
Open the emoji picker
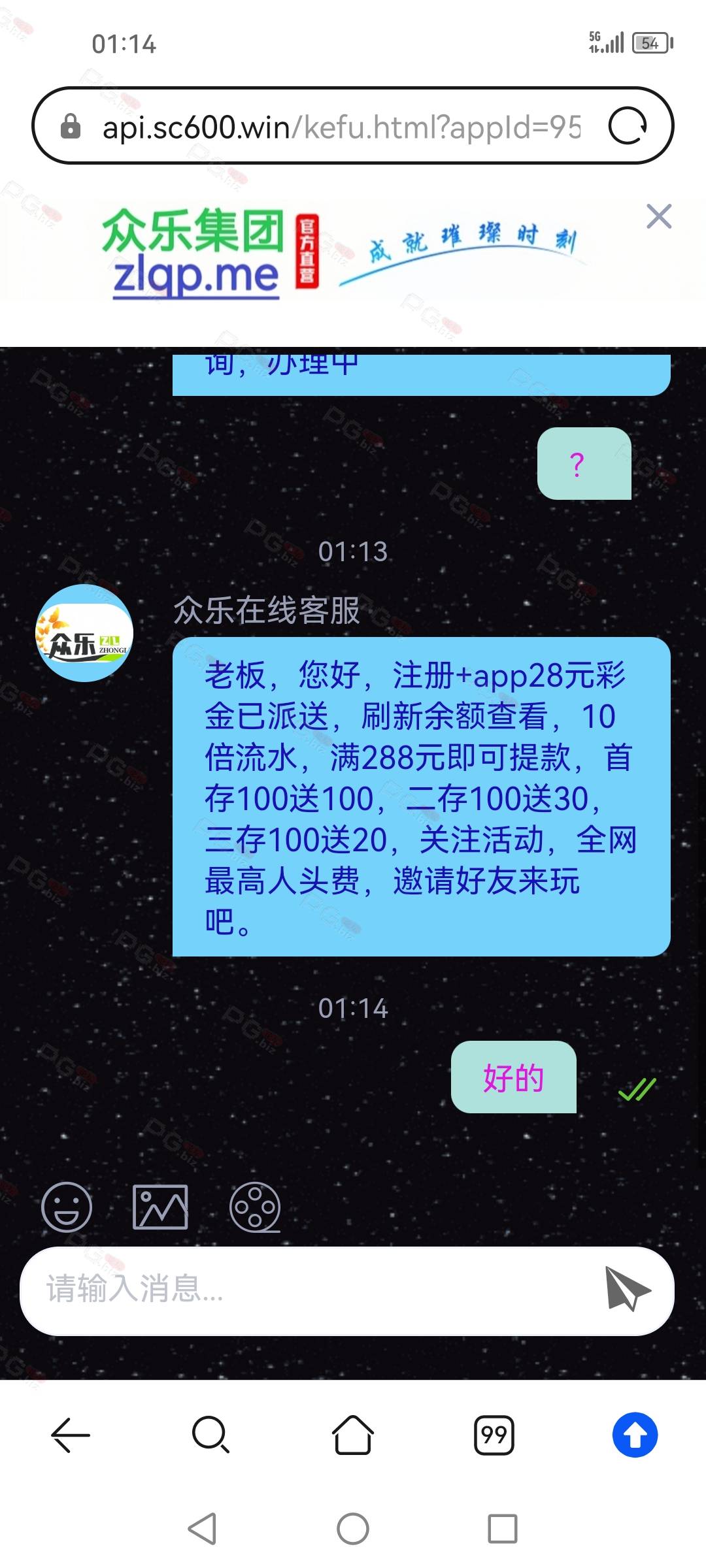coord(67,1207)
